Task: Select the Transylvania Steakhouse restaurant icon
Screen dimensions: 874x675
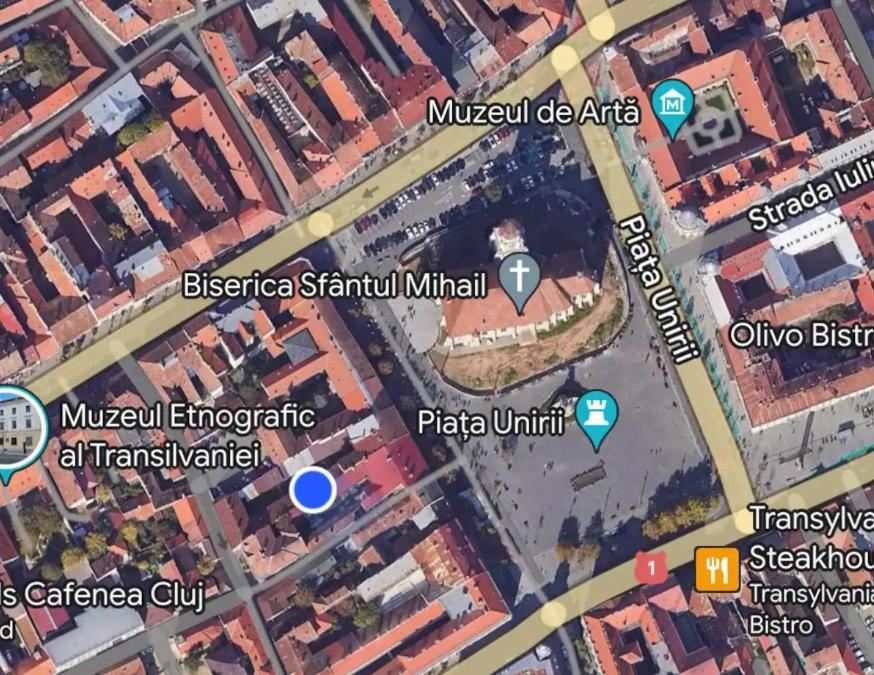Action: (717, 570)
